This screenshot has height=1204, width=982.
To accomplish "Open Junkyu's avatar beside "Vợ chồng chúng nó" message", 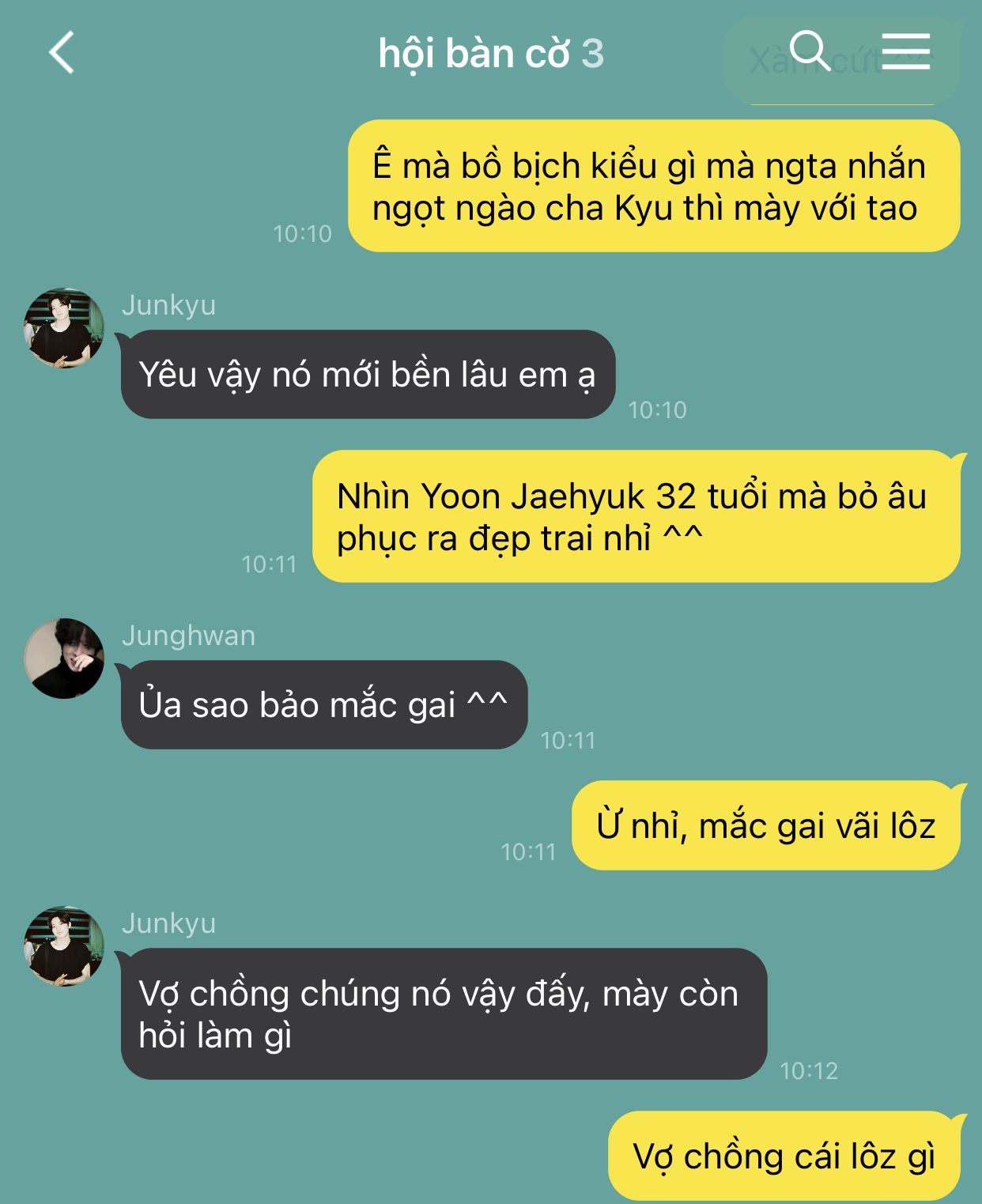I will tap(64, 946).
